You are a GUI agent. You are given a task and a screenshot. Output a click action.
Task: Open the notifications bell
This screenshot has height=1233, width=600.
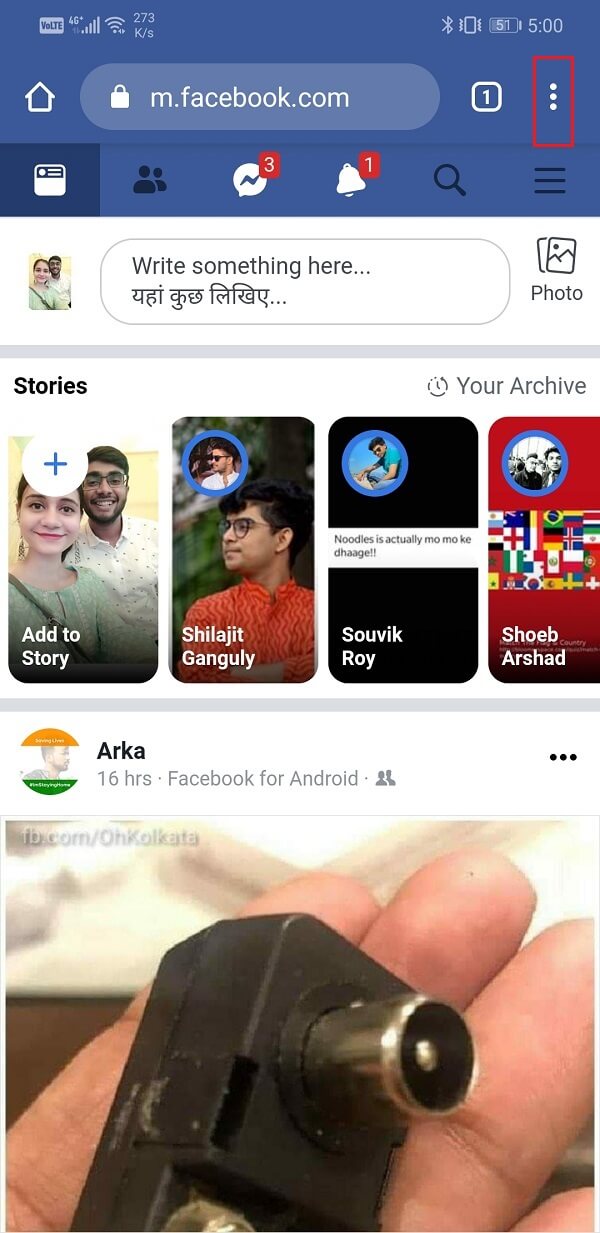point(350,180)
